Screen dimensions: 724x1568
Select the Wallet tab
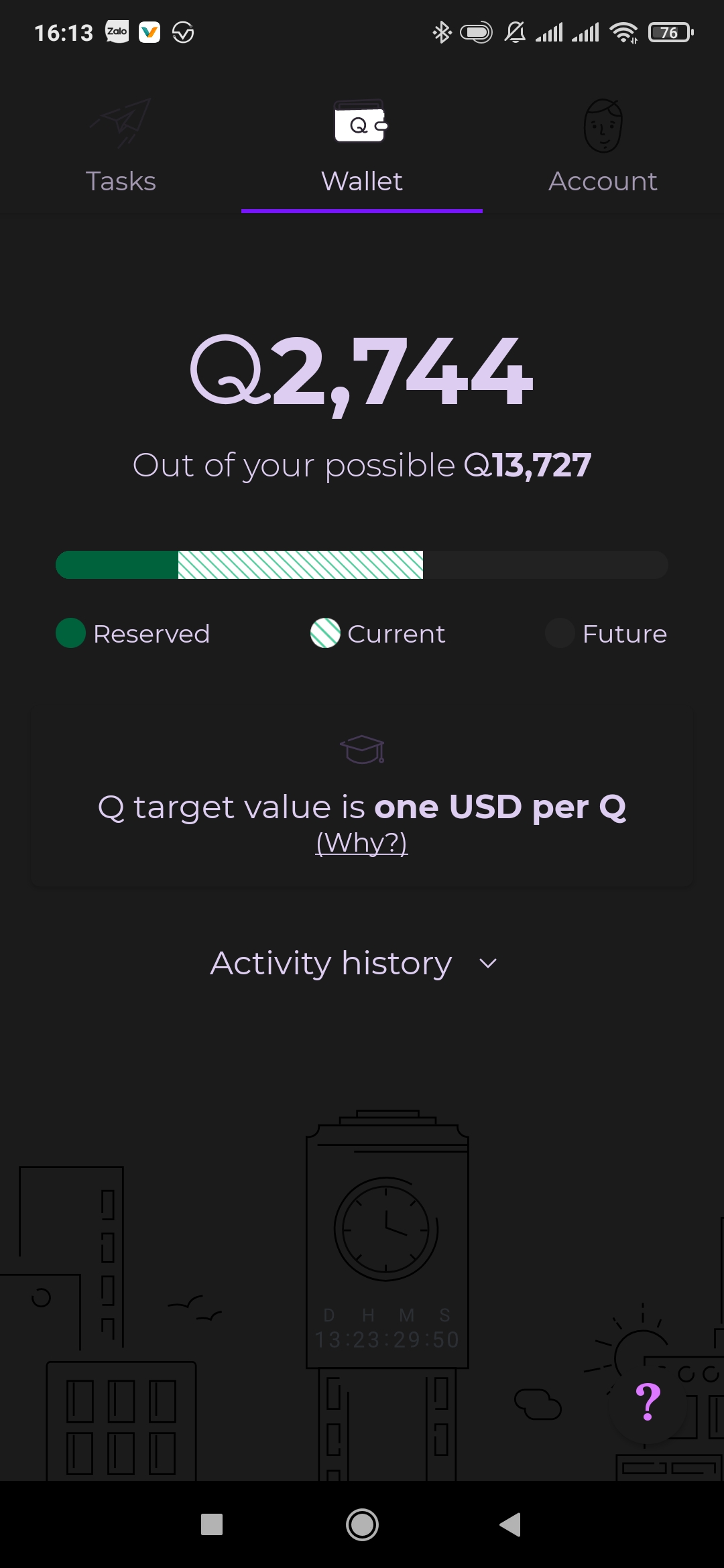pos(362,147)
